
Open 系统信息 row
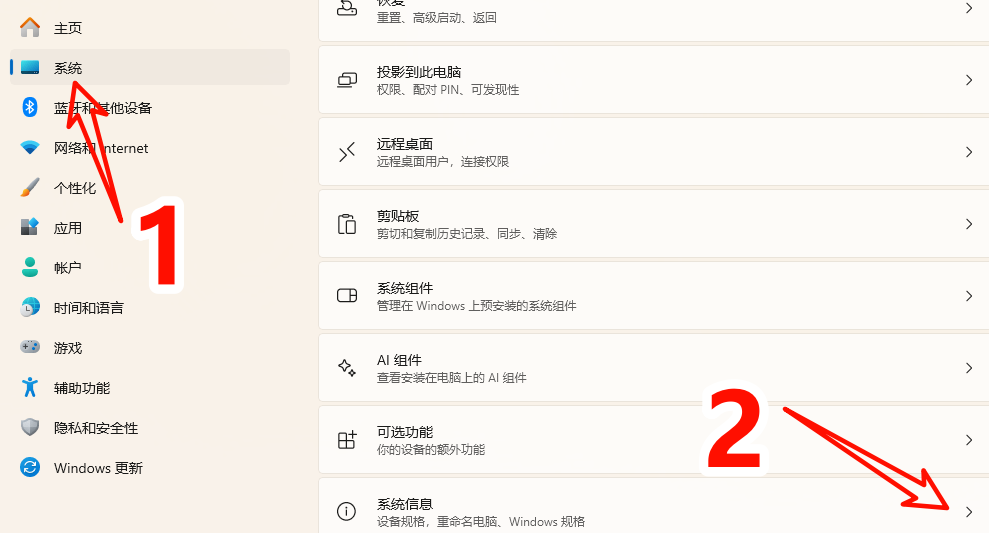(x=652, y=511)
